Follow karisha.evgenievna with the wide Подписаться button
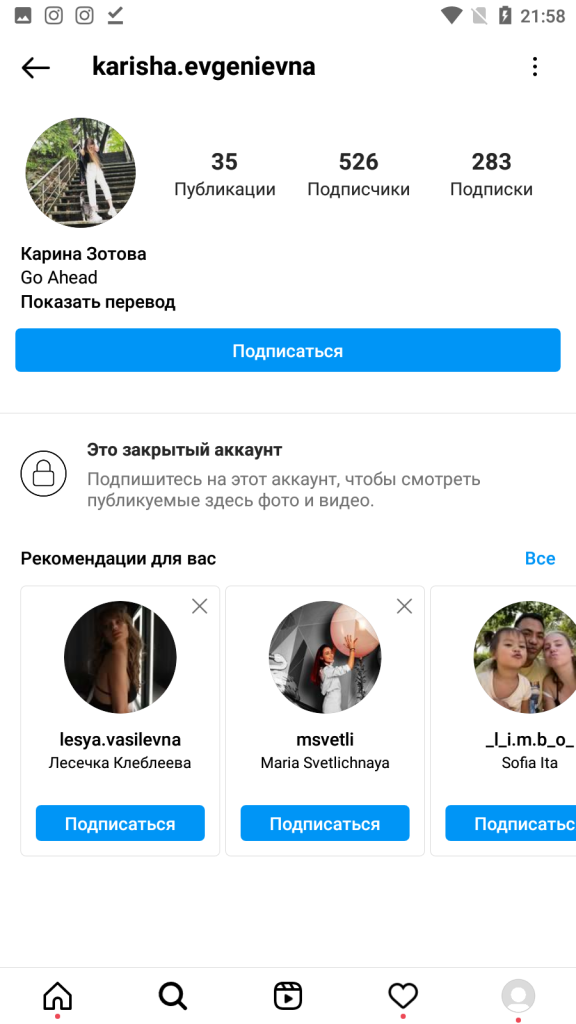This screenshot has width=576, height=1024. point(287,351)
